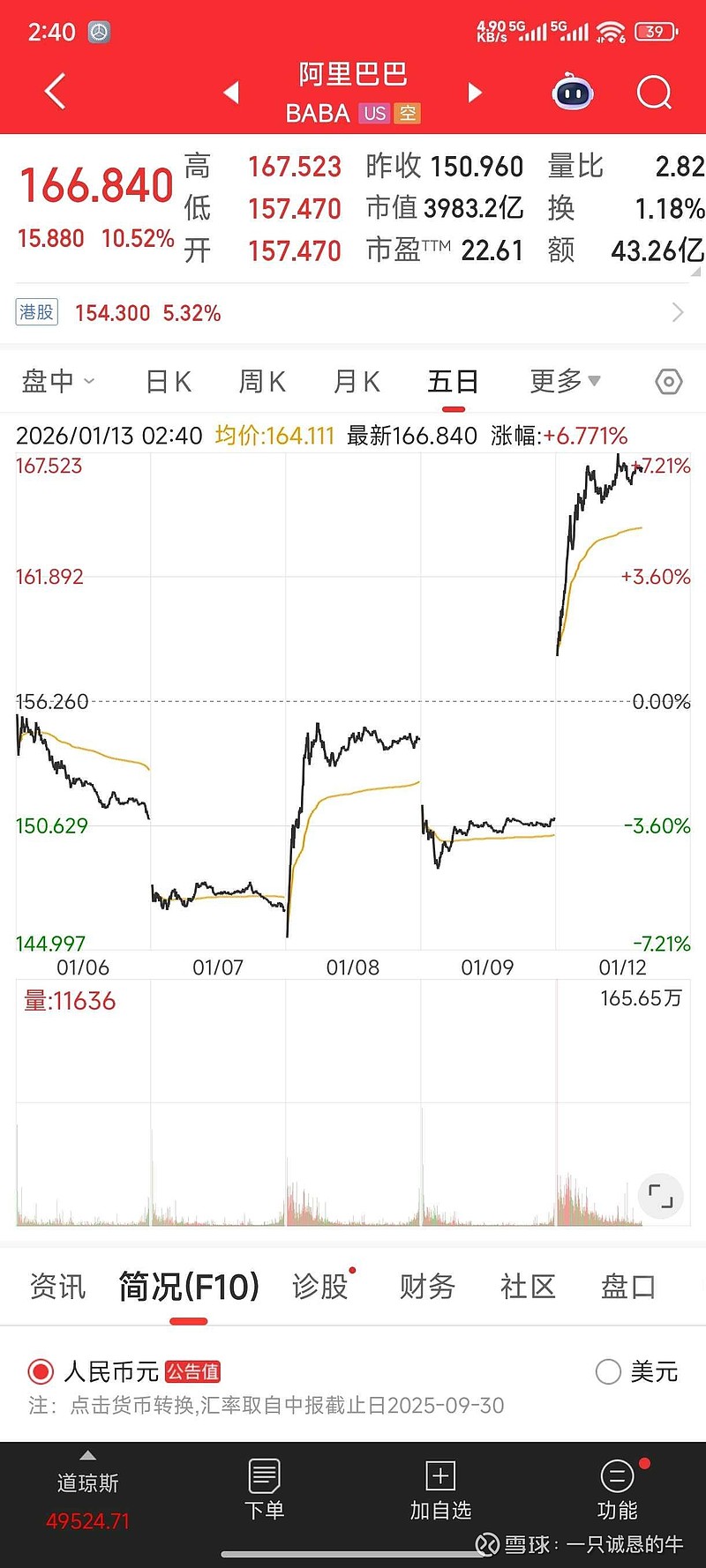The image size is (706, 1568).
Task: Expand the 更多 chart period options
Action: pos(563,381)
